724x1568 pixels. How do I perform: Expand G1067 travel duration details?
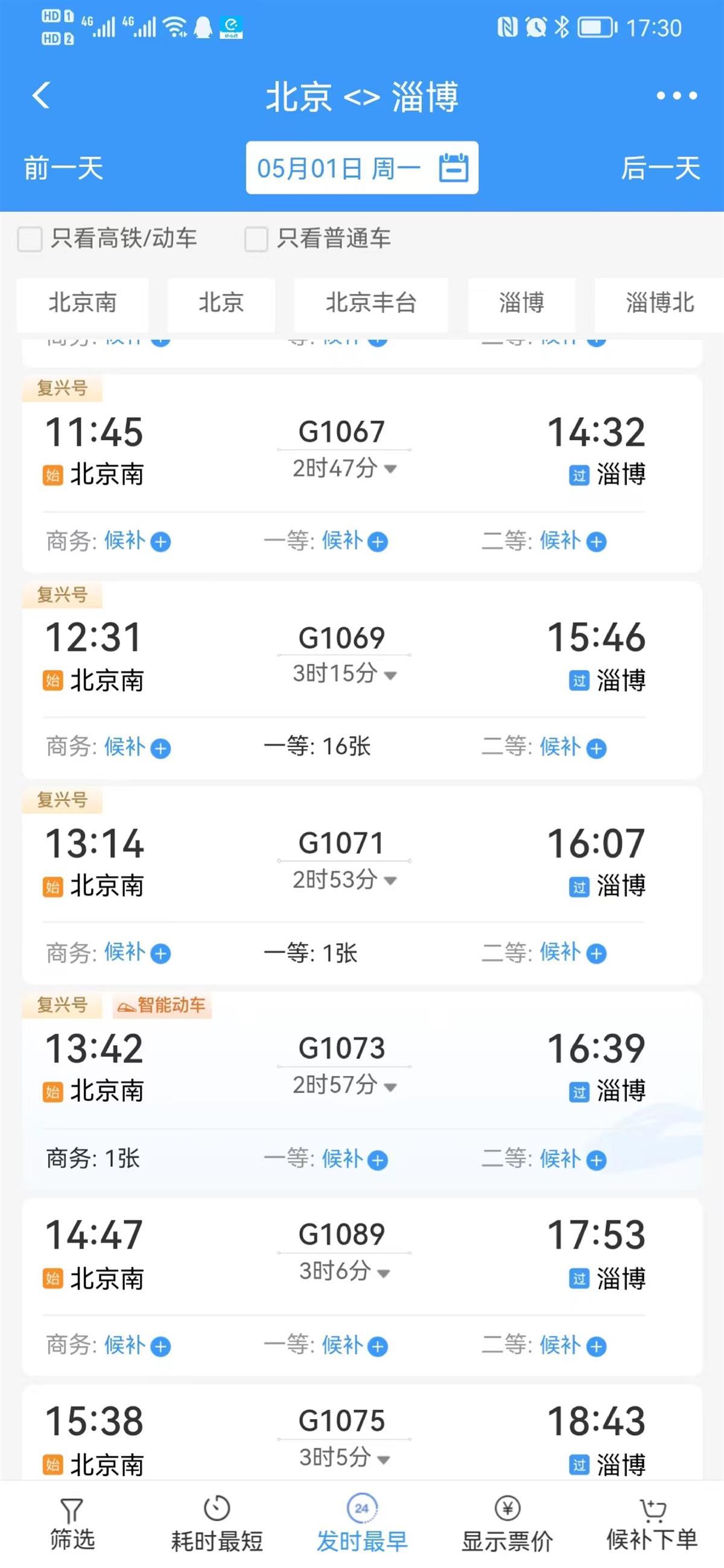pos(390,470)
